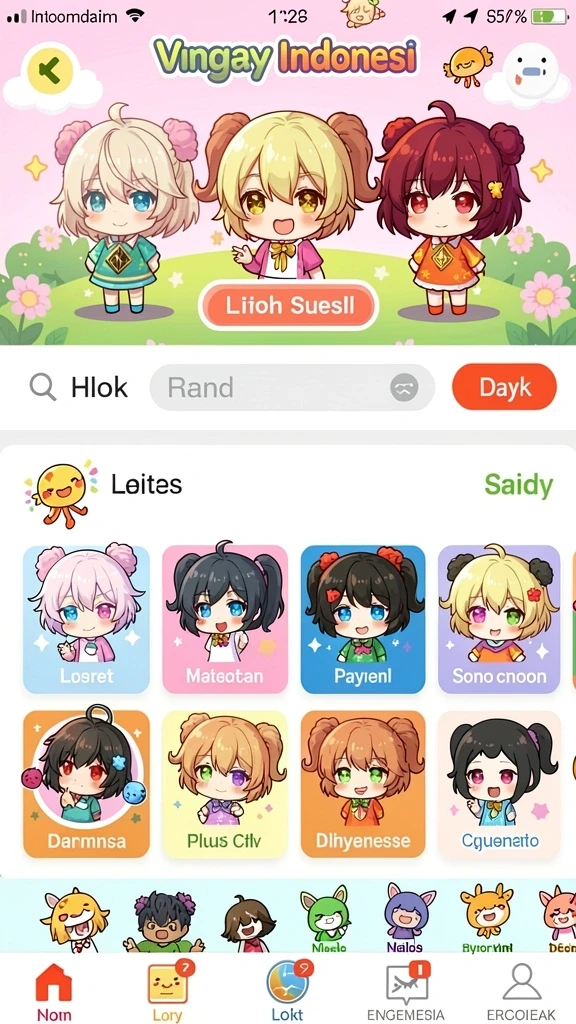Clear the Rand search field
This screenshot has height=1024, width=576.
(x=404, y=388)
